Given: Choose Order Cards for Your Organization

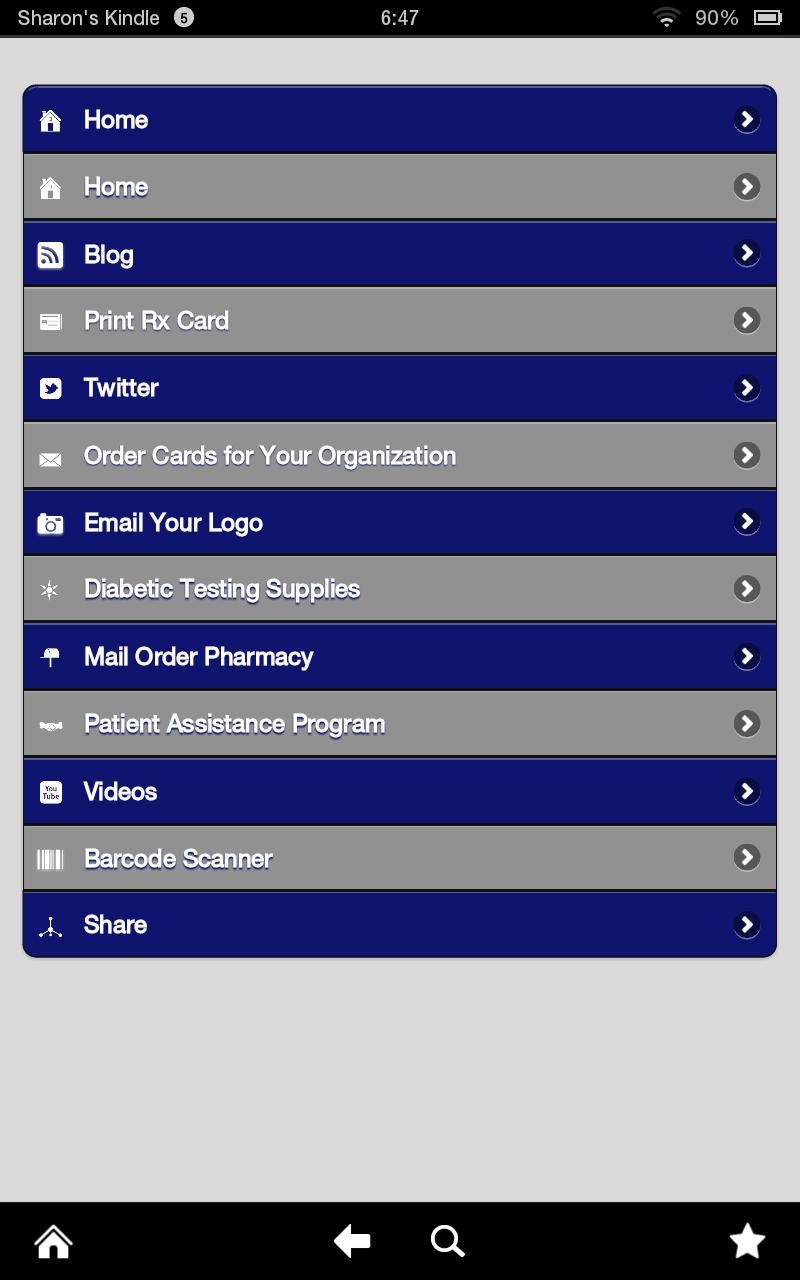Looking at the screenshot, I should pos(399,456).
